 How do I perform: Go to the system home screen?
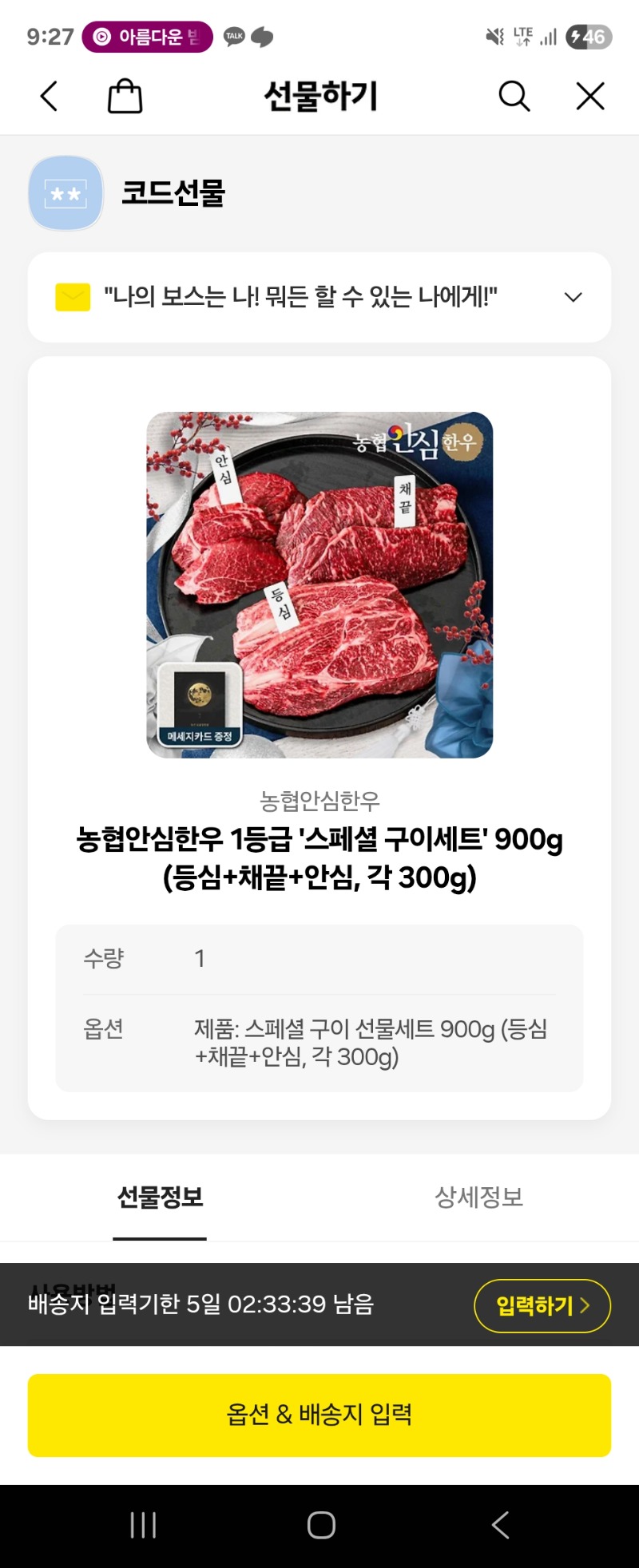[321, 1525]
